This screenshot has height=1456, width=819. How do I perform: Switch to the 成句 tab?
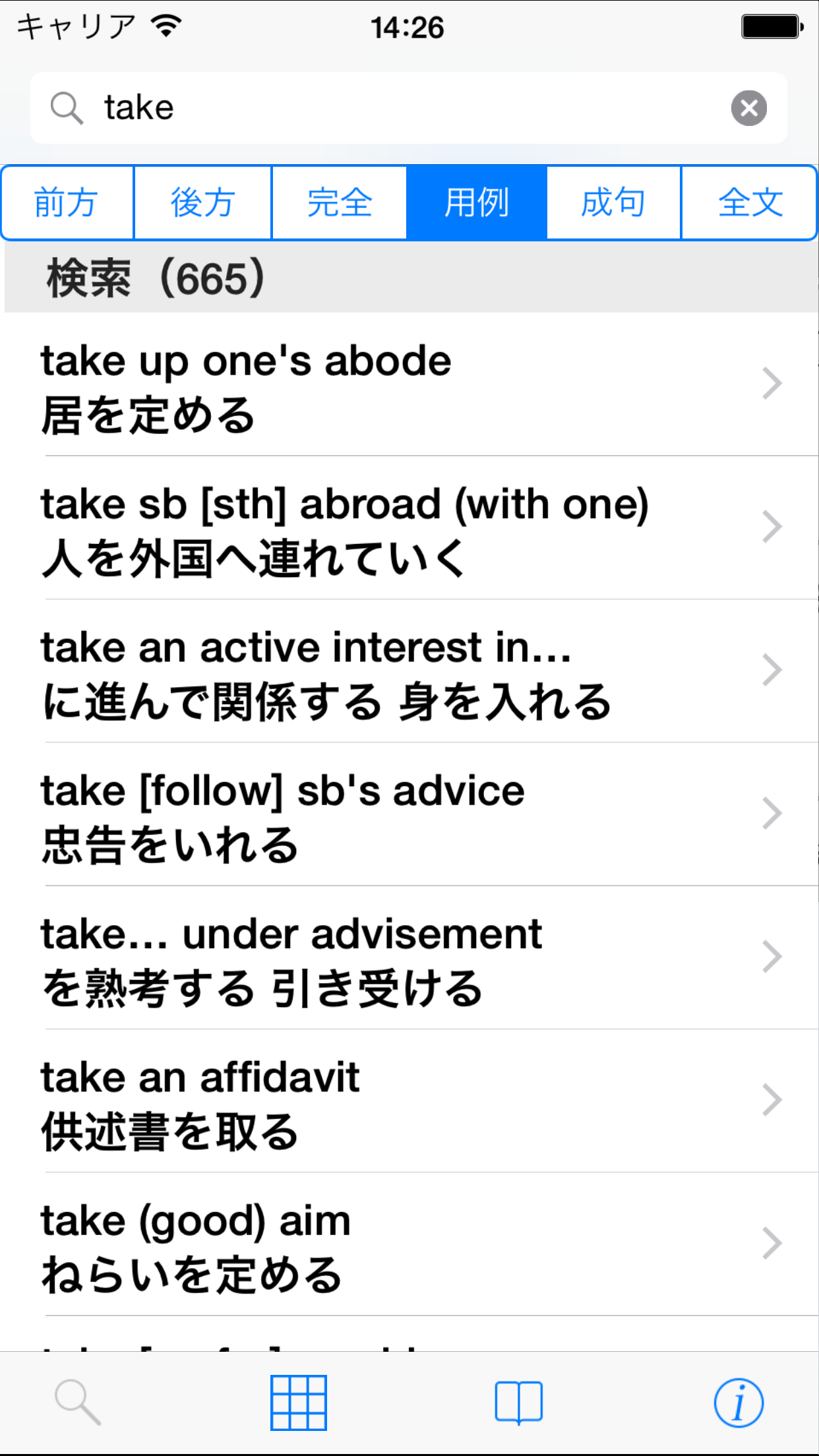pyautogui.click(x=613, y=202)
